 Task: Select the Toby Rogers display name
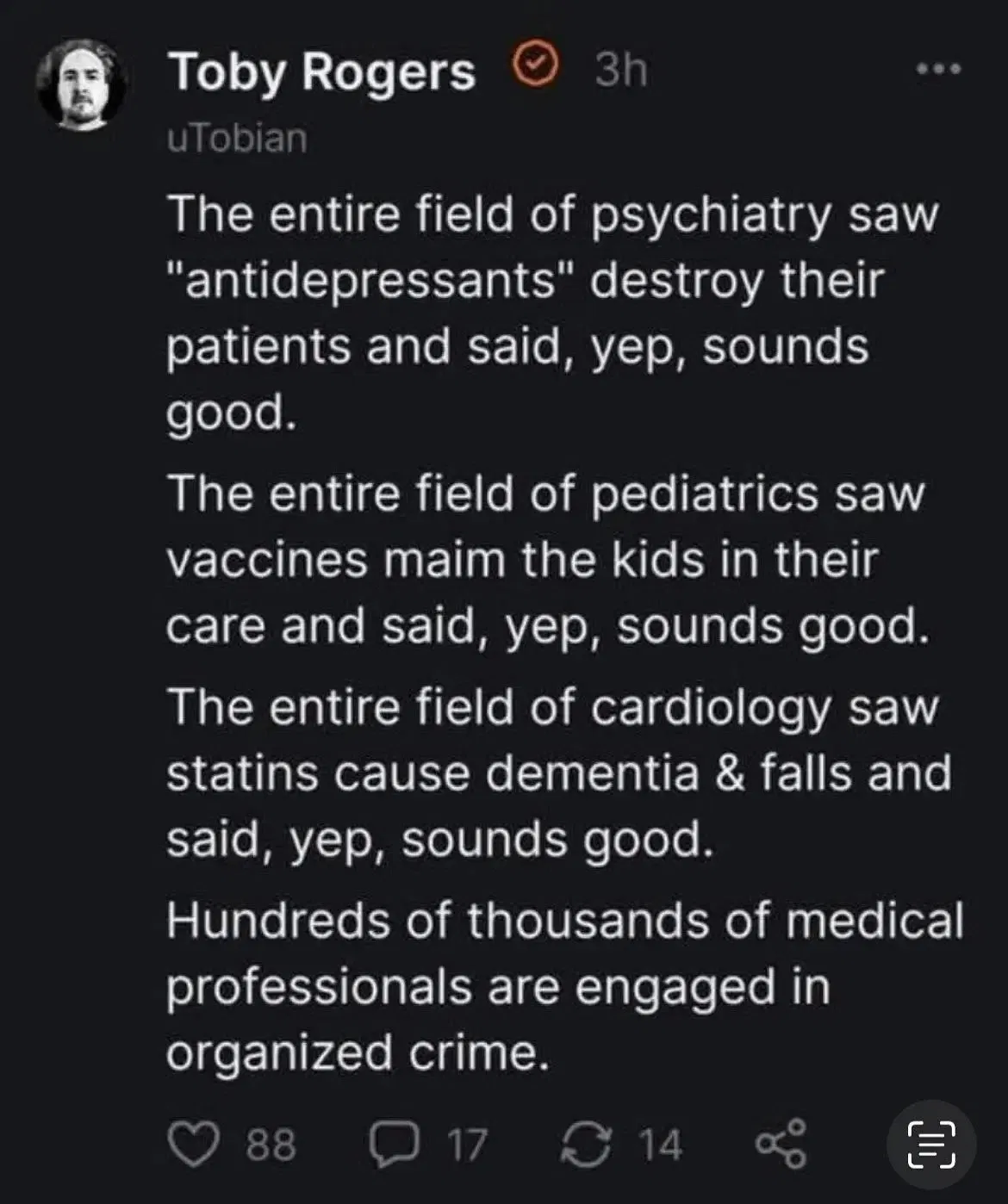click(x=321, y=72)
